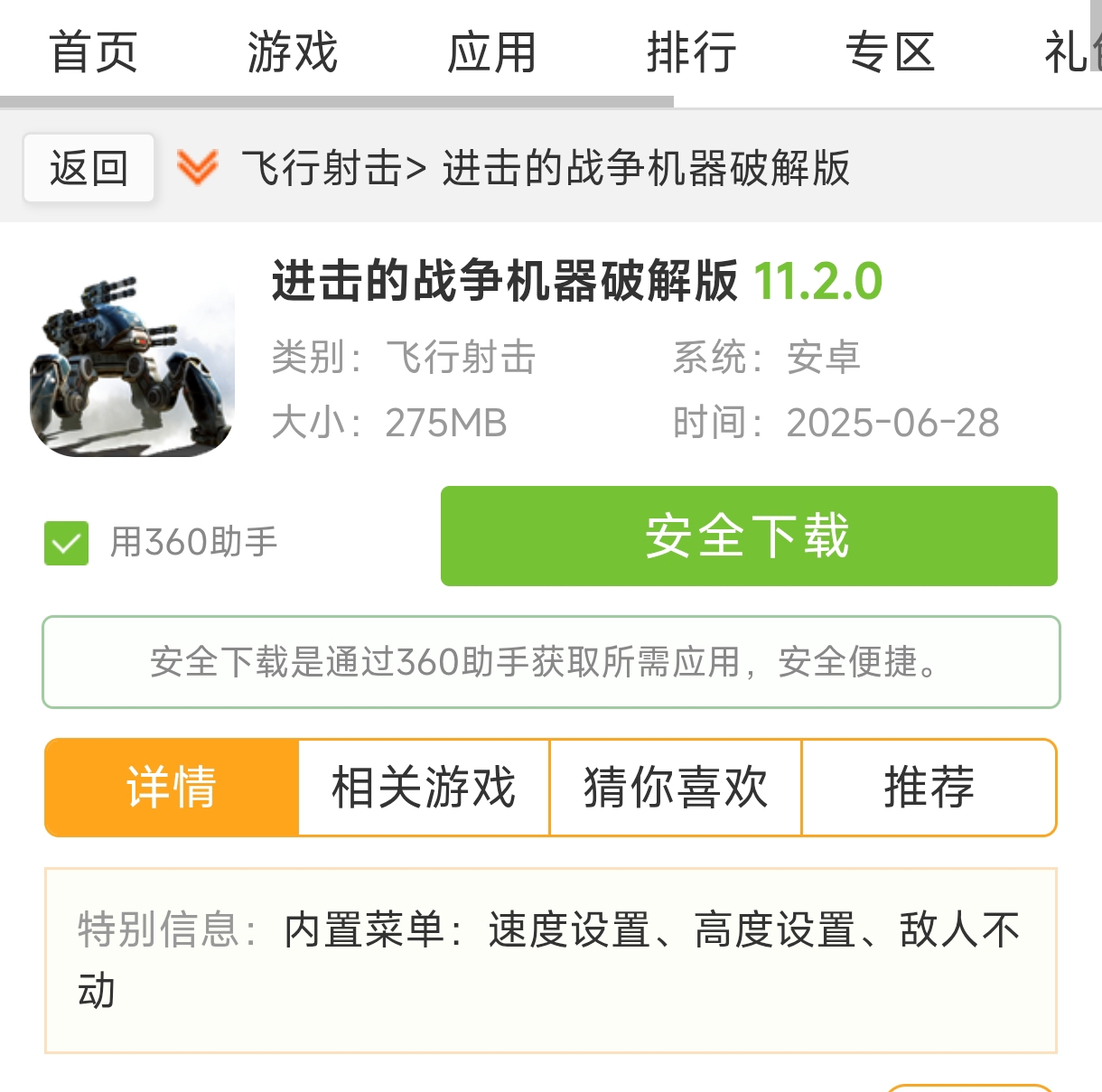The height and width of the screenshot is (1092, 1102).
Task: Select the 详情 tab
Action: (x=172, y=787)
